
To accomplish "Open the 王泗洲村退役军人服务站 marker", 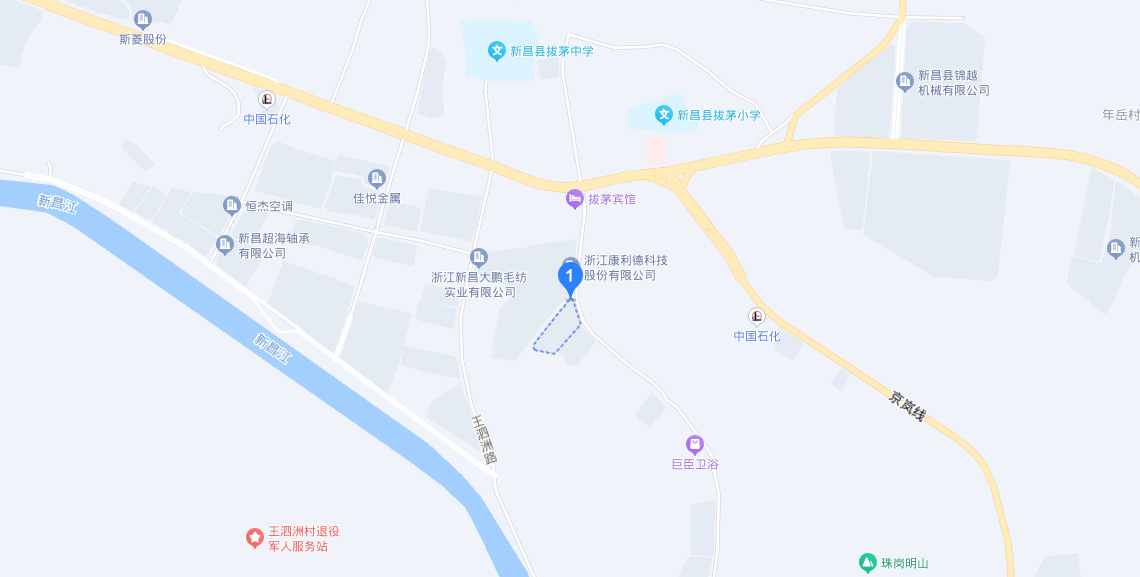I will point(255,538).
